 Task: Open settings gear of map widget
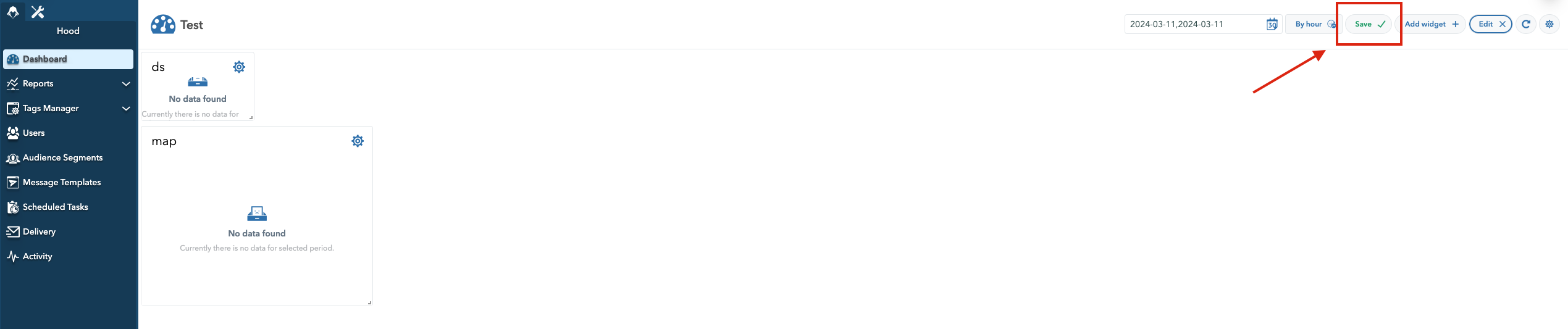click(x=358, y=141)
